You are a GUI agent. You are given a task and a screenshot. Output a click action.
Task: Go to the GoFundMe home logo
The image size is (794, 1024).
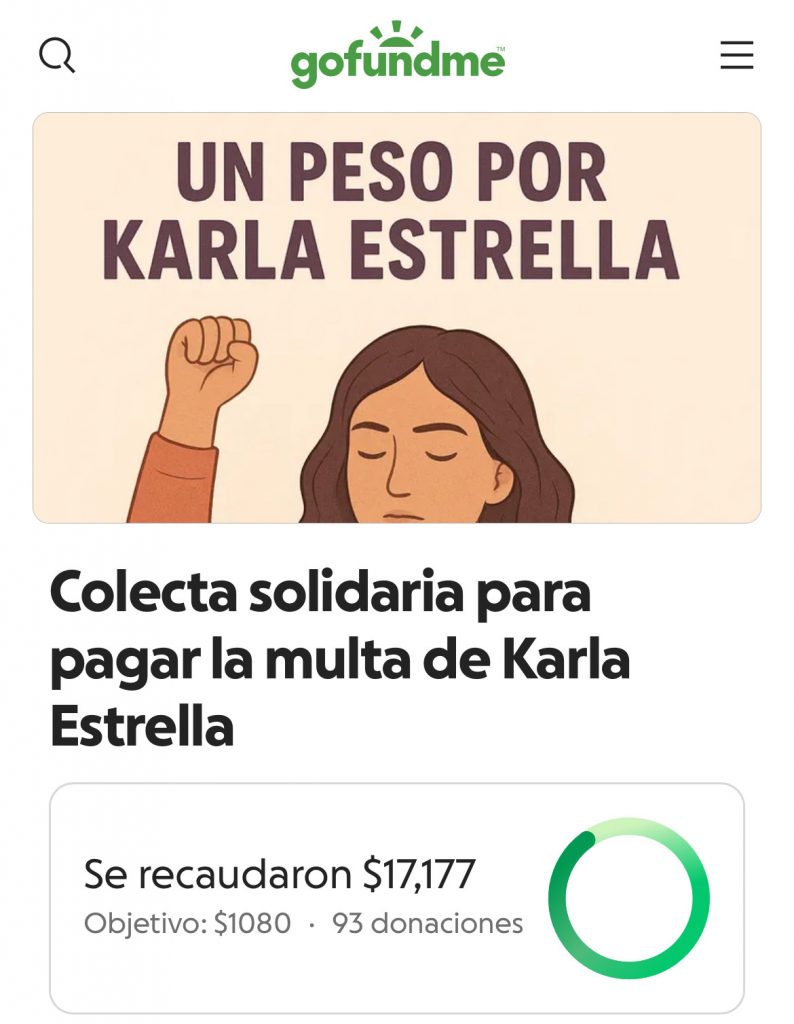(398, 56)
